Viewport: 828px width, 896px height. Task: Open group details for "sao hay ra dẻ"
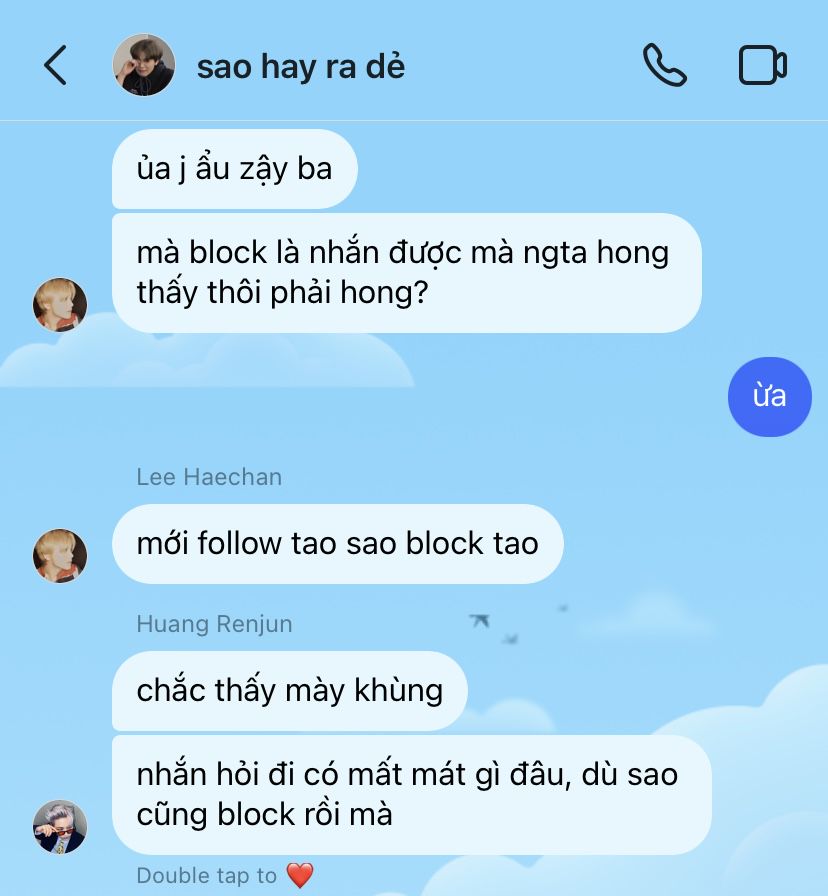coord(300,67)
